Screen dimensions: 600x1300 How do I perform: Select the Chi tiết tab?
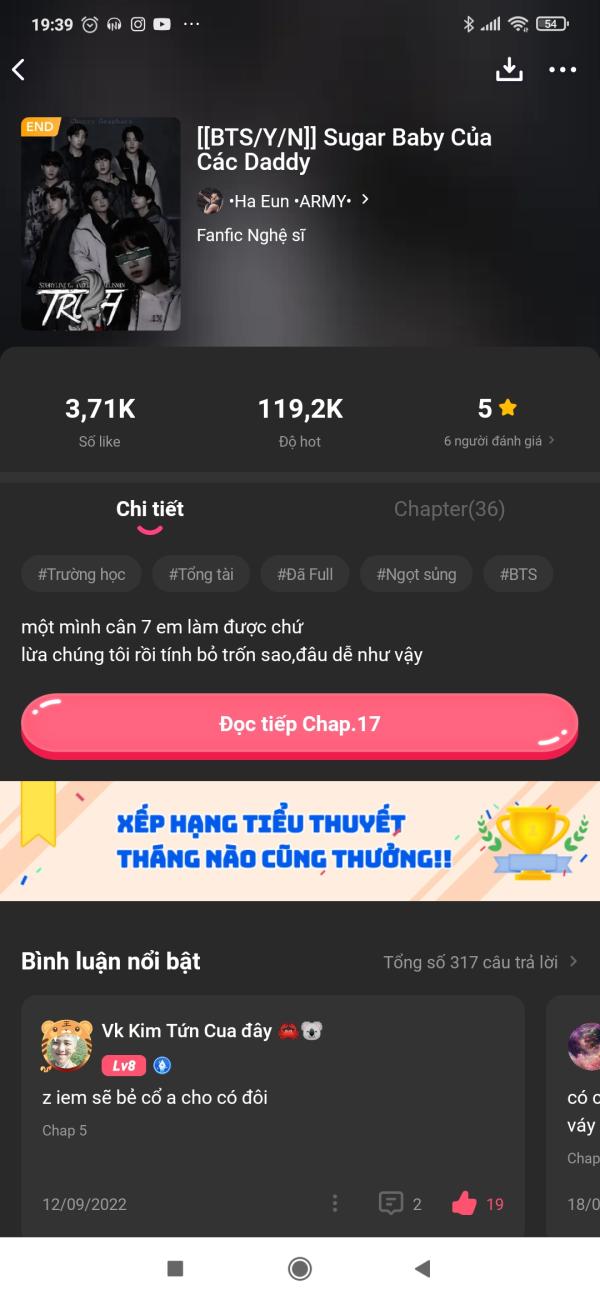pyautogui.click(x=150, y=509)
